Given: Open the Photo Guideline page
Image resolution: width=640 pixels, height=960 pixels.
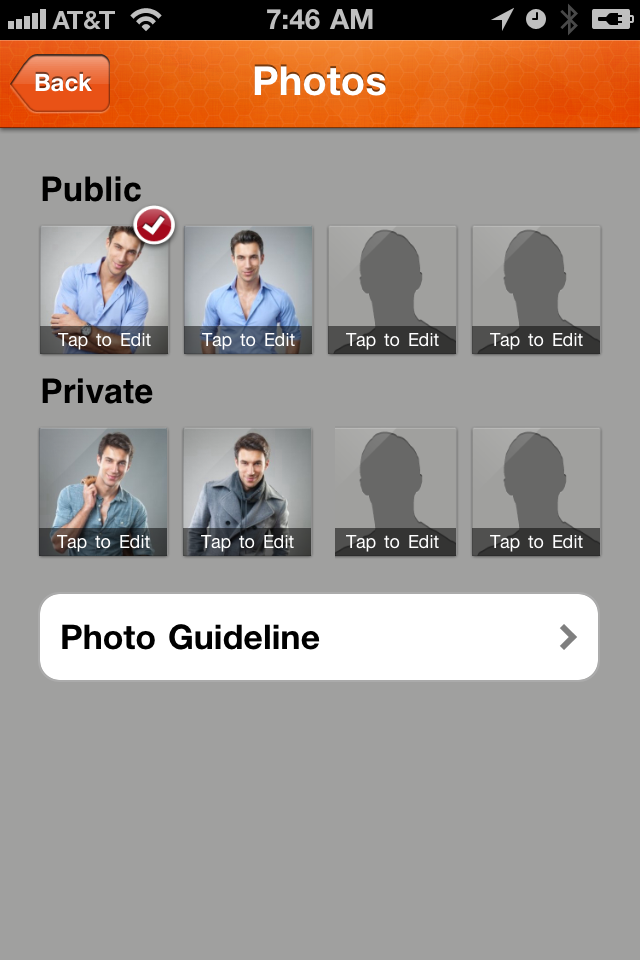Looking at the screenshot, I should point(319,638).
